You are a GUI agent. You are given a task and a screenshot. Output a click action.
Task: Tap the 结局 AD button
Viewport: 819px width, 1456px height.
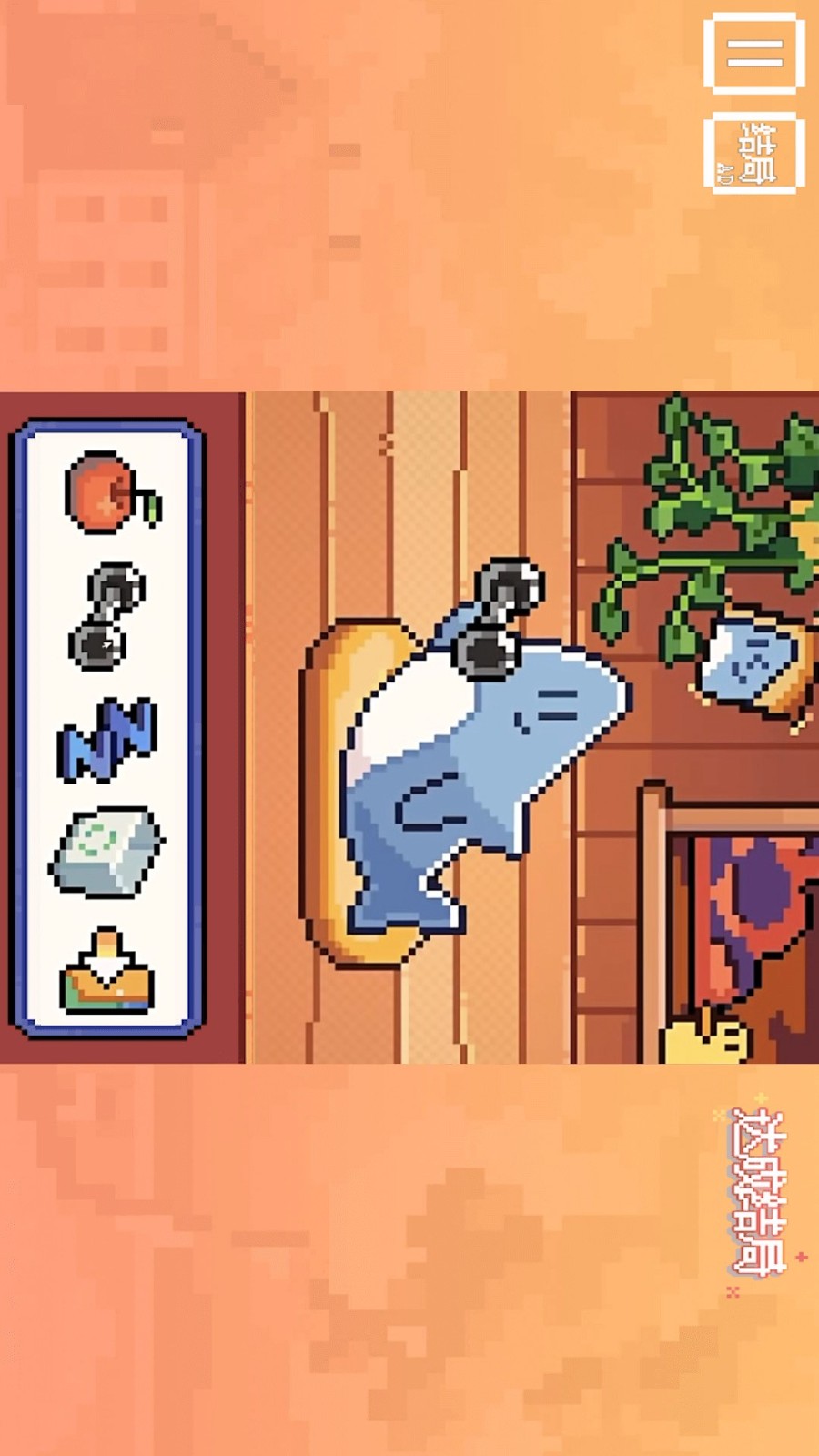coord(754,152)
